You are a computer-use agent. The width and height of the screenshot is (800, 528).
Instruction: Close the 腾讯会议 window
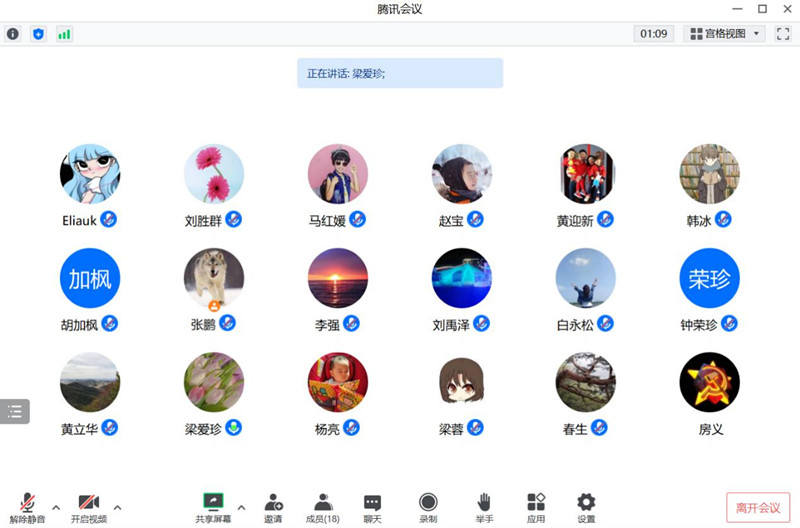(785, 9)
